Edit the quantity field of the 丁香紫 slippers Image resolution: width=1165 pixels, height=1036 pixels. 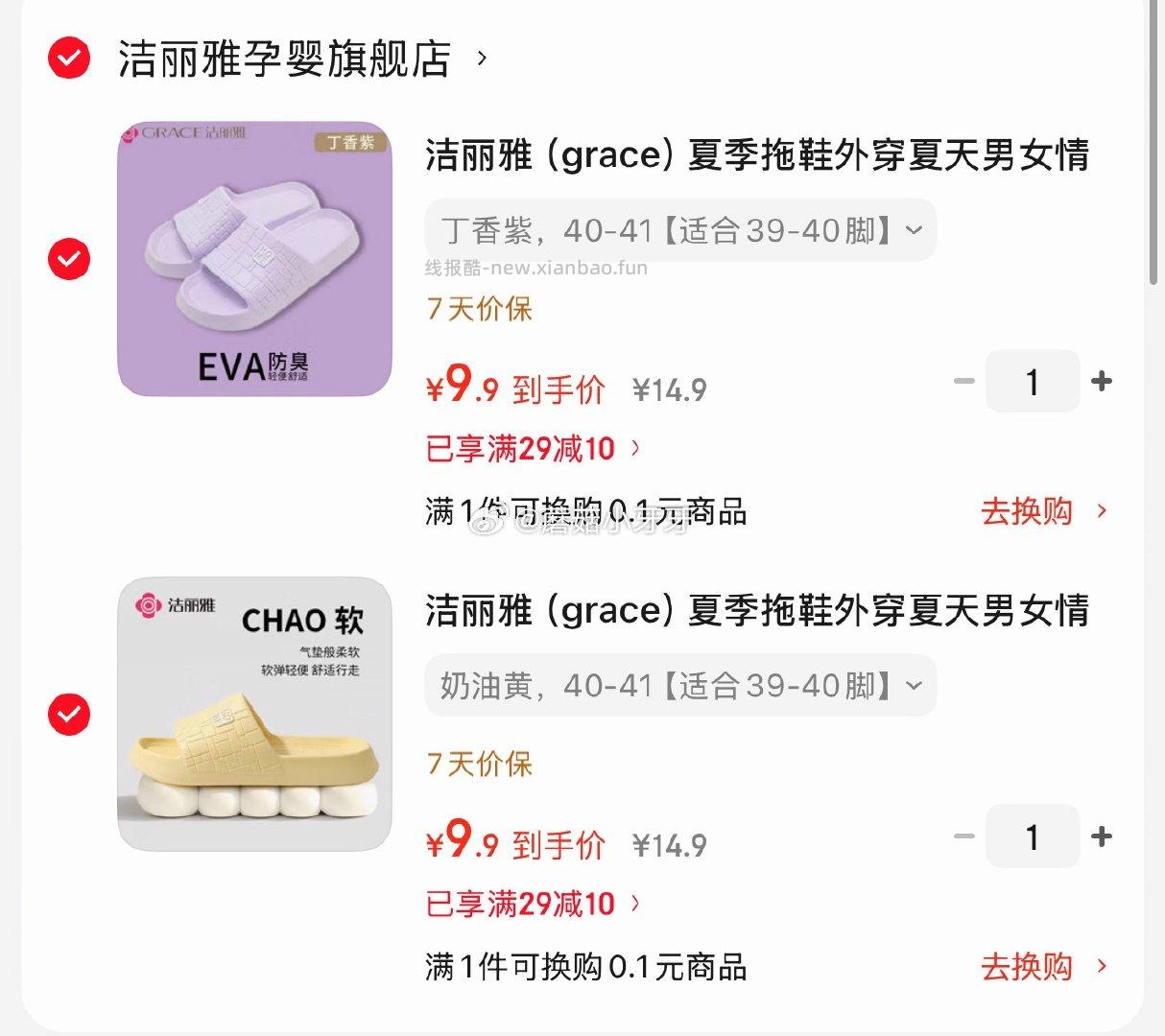click(x=1033, y=382)
